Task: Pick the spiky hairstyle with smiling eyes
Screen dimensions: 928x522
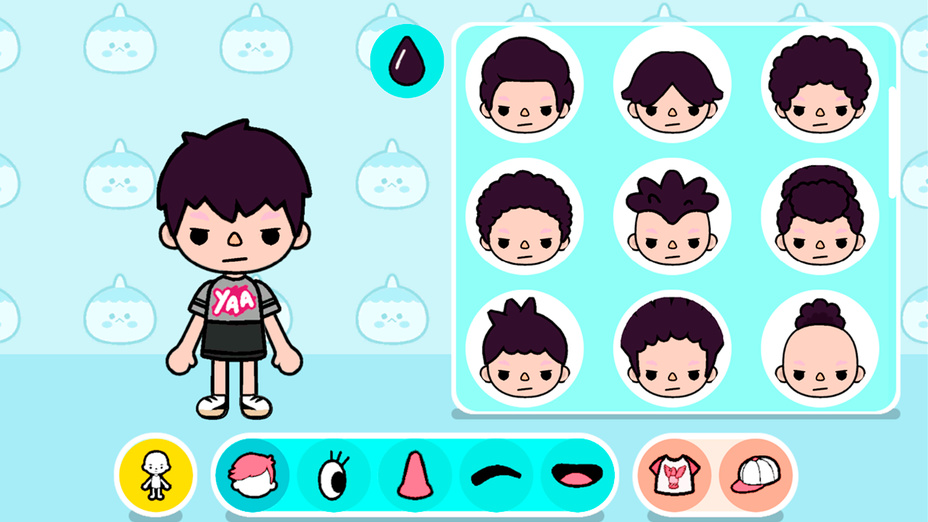Action: click(x=672, y=218)
